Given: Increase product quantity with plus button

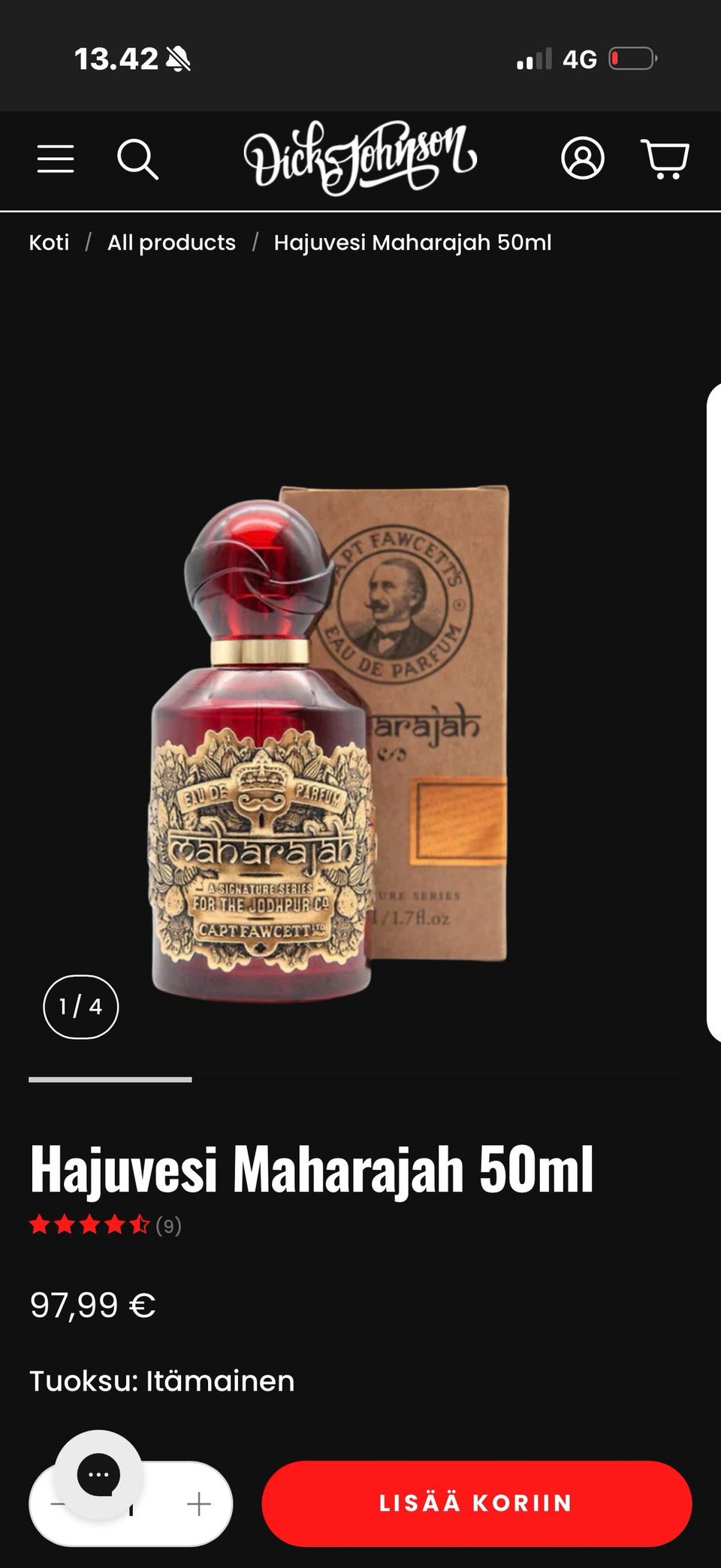Looking at the screenshot, I should point(198,1503).
